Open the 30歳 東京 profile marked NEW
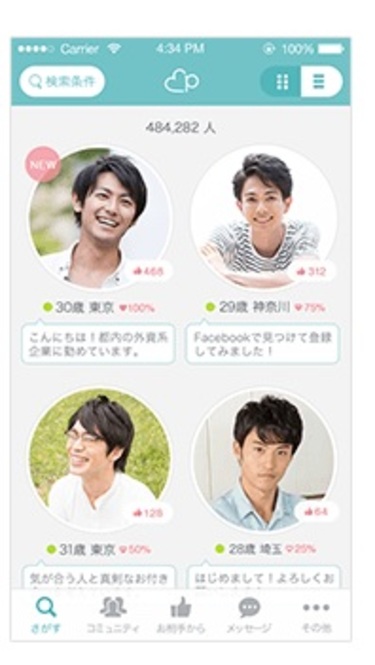Viewport: 375px width, 665px height. click(x=99, y=217)
